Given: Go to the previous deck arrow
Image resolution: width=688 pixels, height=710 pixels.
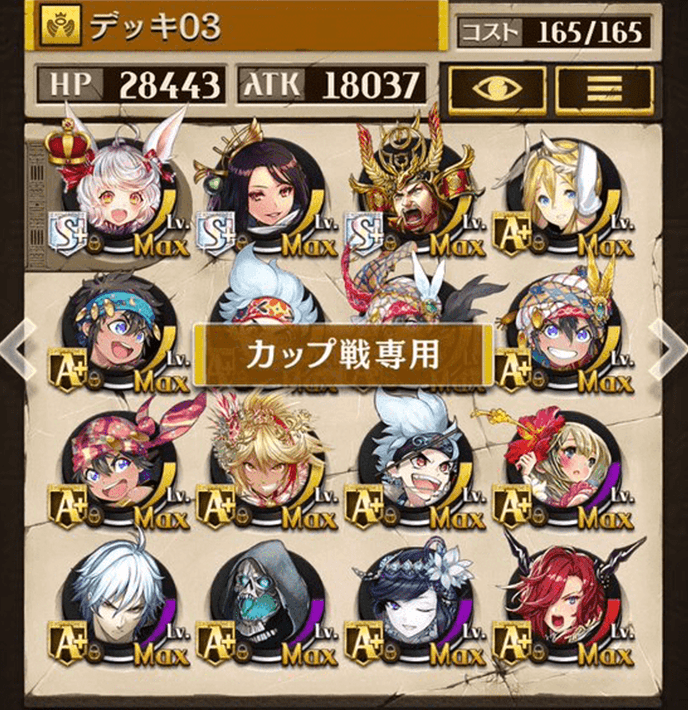Looking at the screenshot, I should point(12,350).
